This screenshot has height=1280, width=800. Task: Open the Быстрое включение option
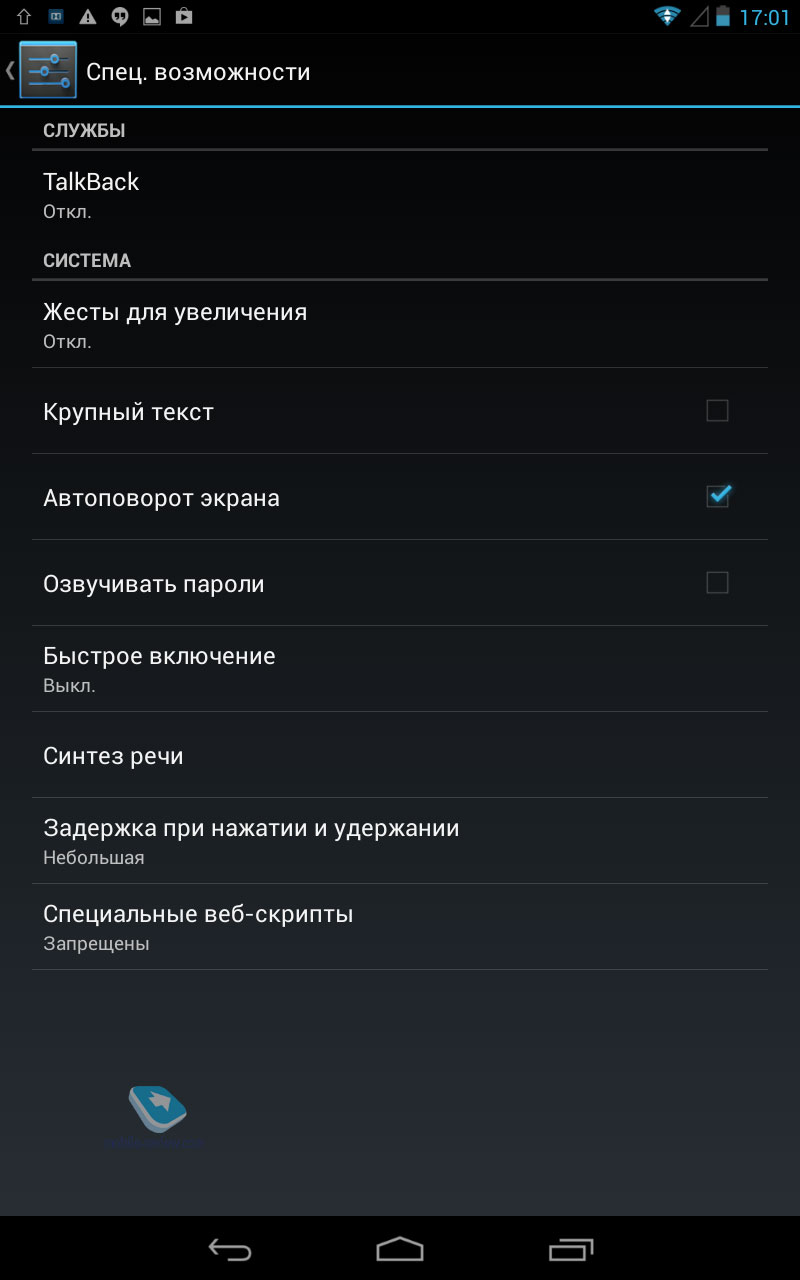tap(400, 669)
